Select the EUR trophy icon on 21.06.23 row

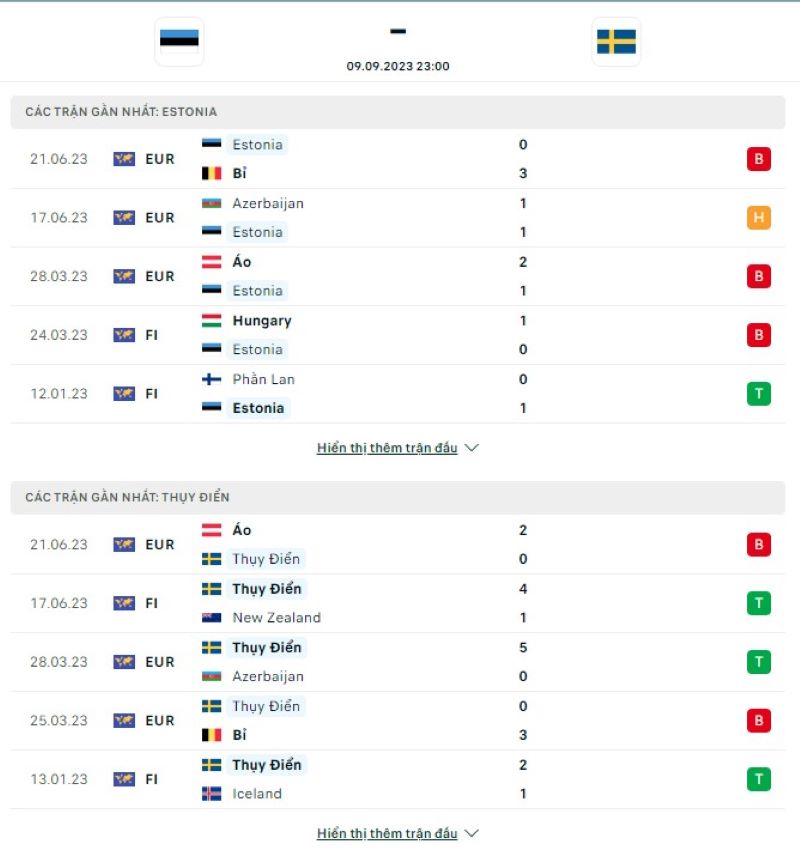(124, 158)
